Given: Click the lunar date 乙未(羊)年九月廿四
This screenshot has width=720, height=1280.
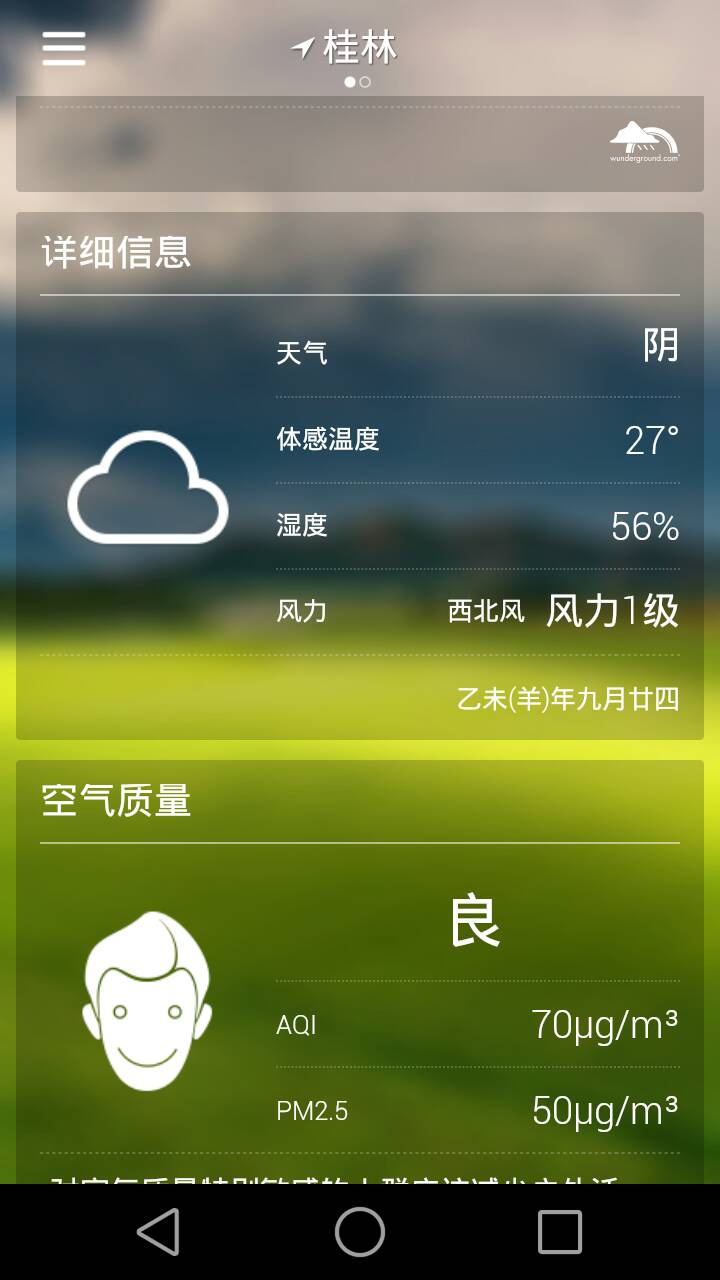Looking at the screenshot, I should [566, 700].
